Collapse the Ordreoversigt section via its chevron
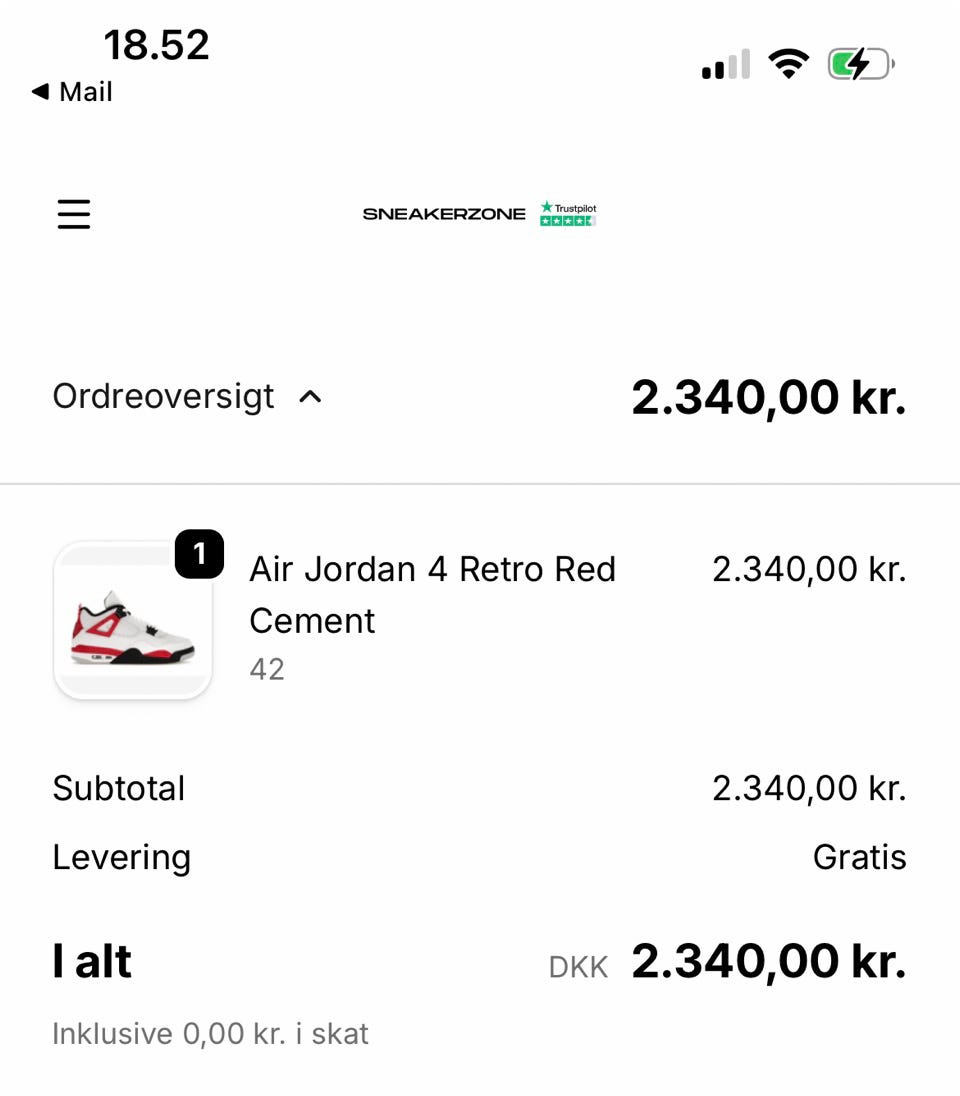The width and height of the screenshot is (960, 1096). point(310,396)
